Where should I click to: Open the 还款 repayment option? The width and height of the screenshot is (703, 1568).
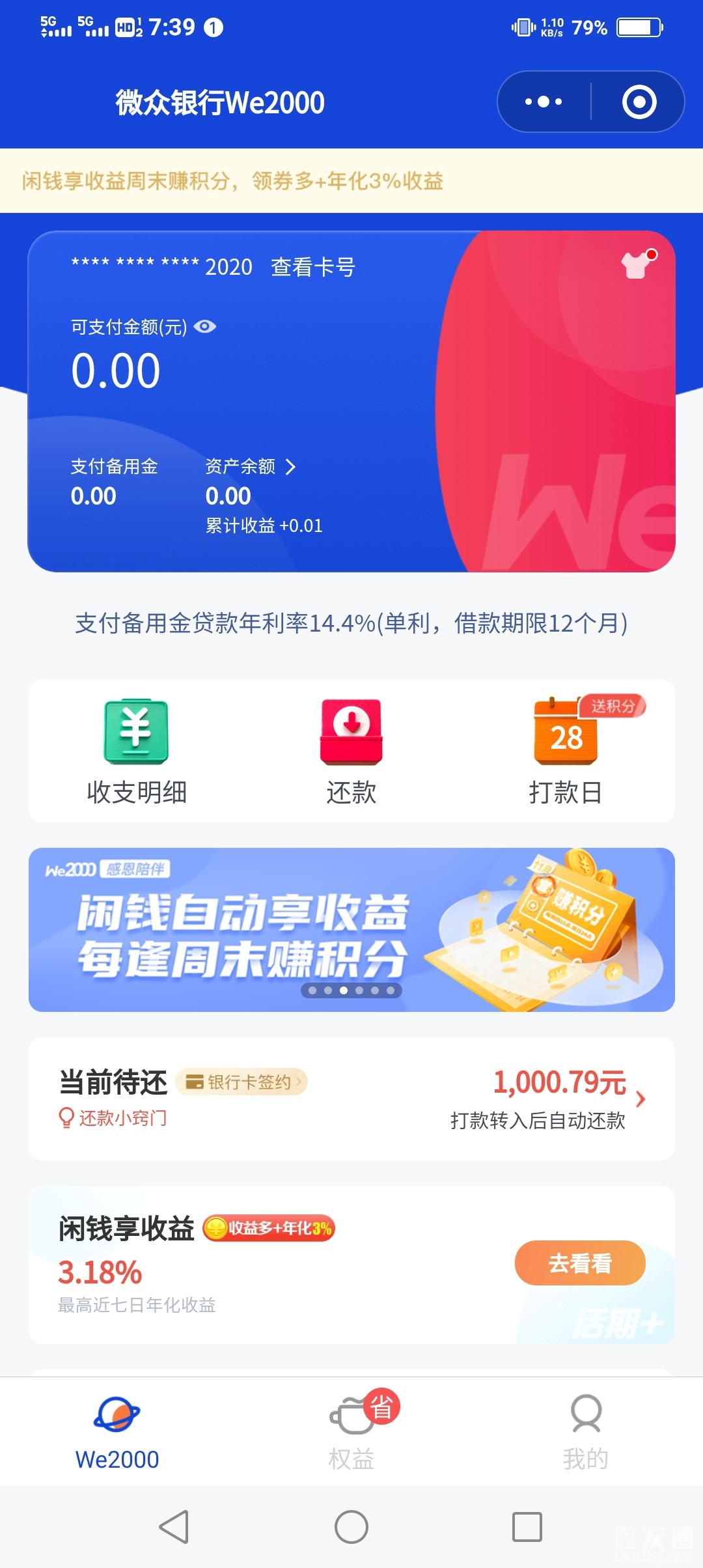tap(351, 751)
